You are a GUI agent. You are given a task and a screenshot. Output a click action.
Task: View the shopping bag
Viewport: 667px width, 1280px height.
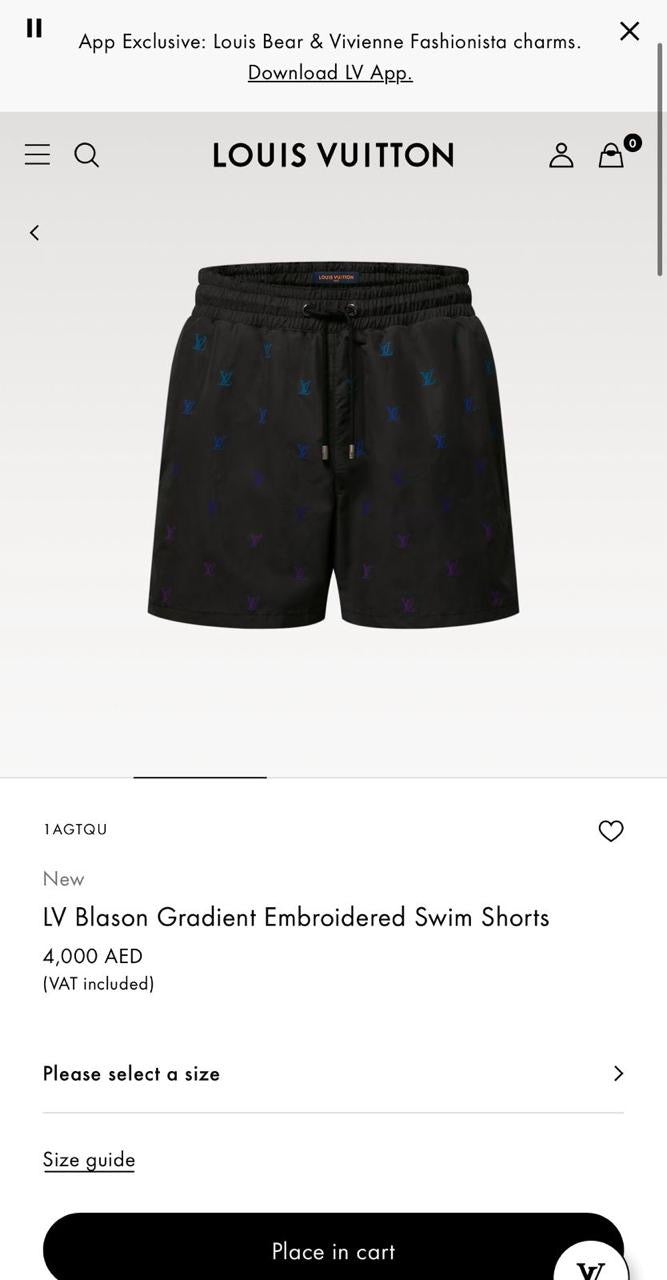tap(611, 155)
